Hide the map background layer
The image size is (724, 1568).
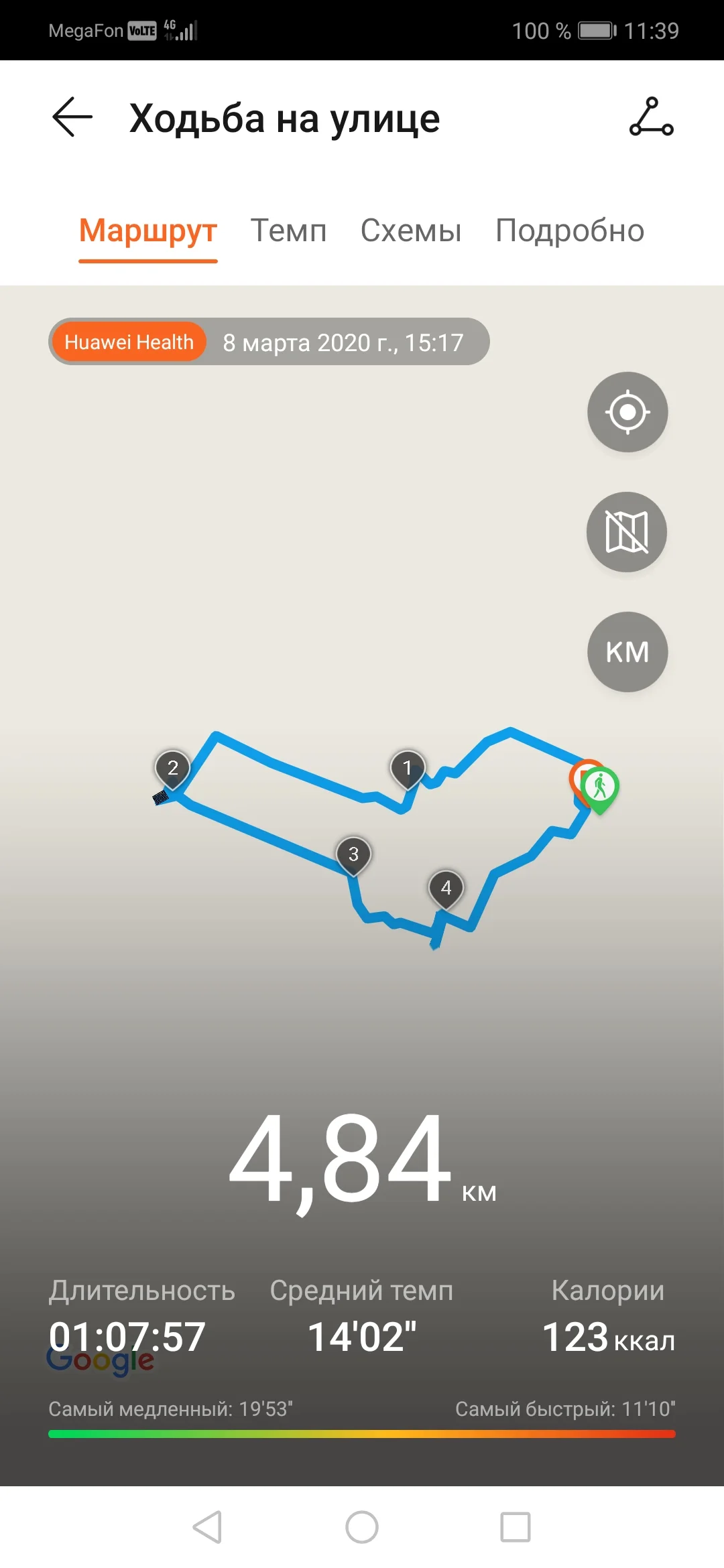point(627,532)
